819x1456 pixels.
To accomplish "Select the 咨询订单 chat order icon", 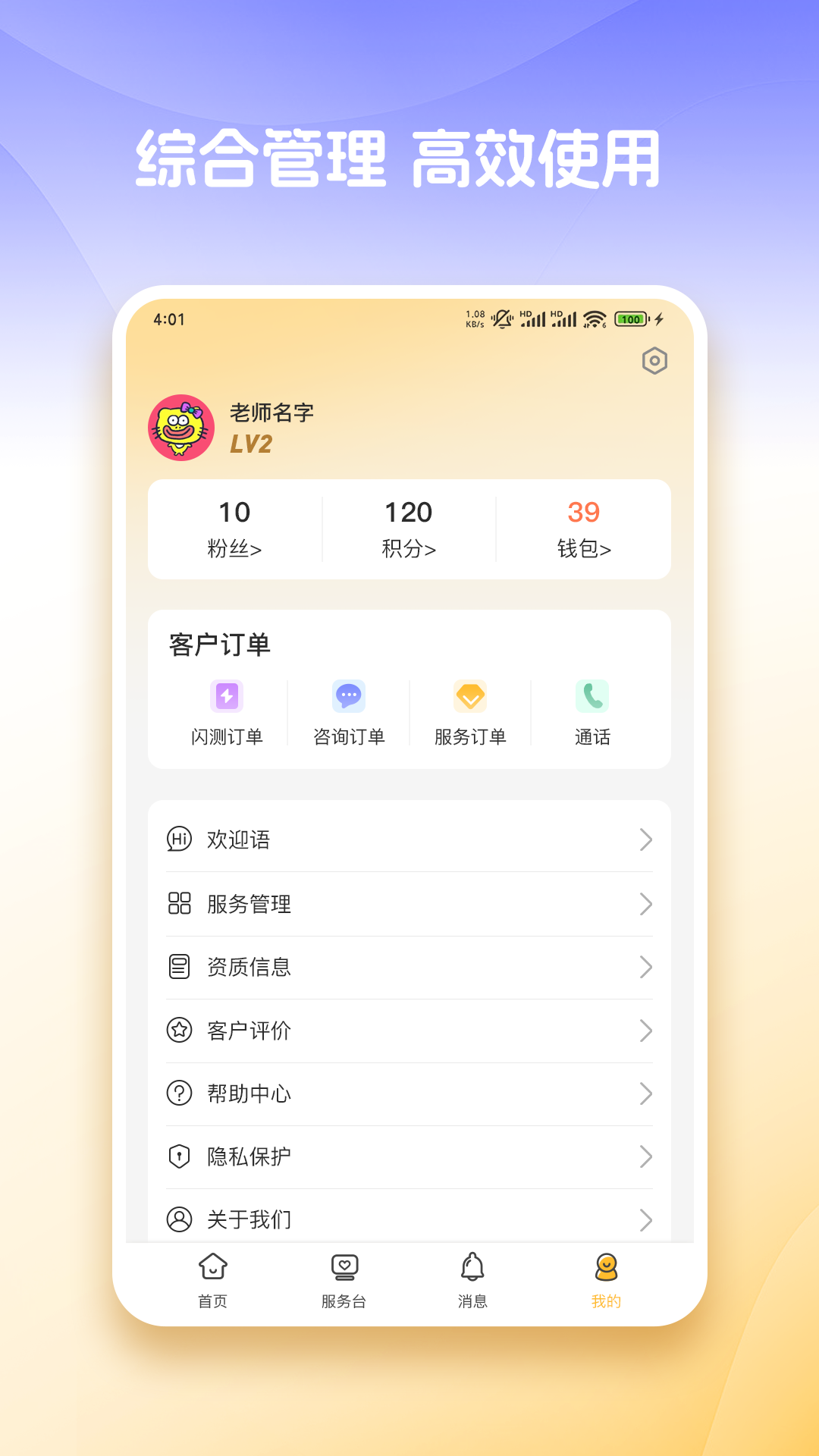I will pyautogui.click(x=349, y=696).
